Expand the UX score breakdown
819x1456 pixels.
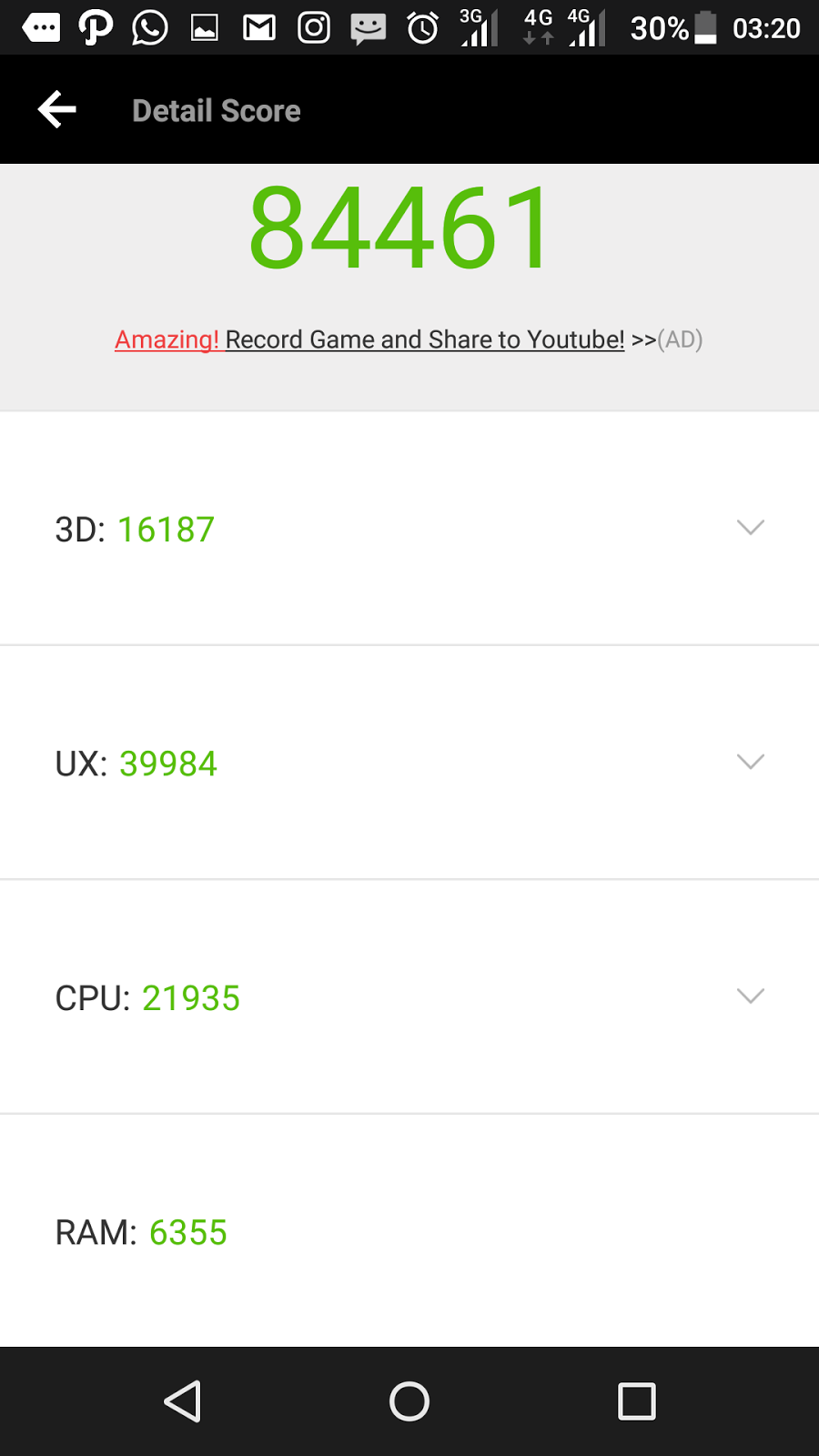pyautogui.click(x=750, y=762)
